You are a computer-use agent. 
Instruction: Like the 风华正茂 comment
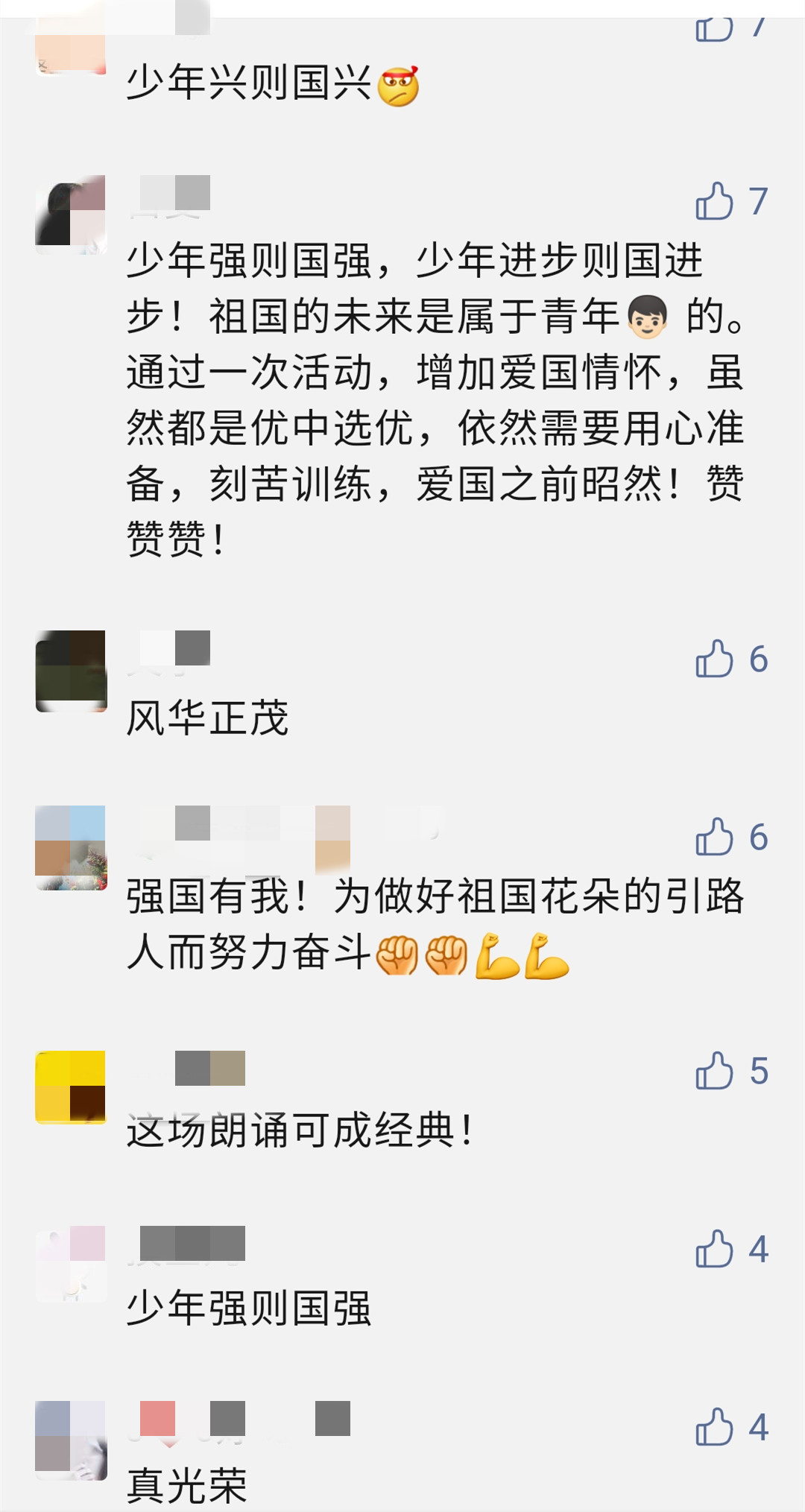pyautogui.click(x=714, y=659)
